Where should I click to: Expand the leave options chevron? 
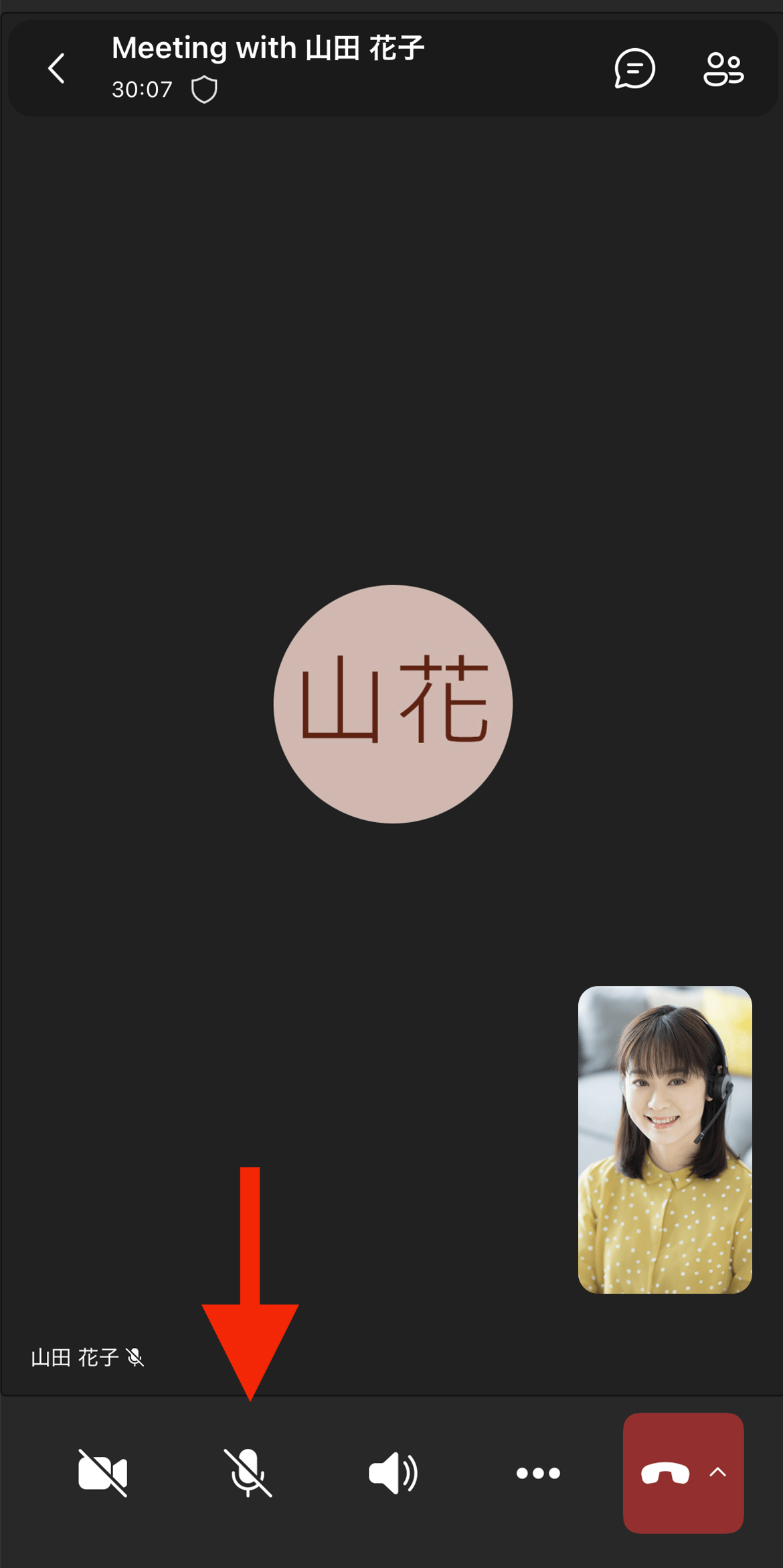tap(718, 1472)
